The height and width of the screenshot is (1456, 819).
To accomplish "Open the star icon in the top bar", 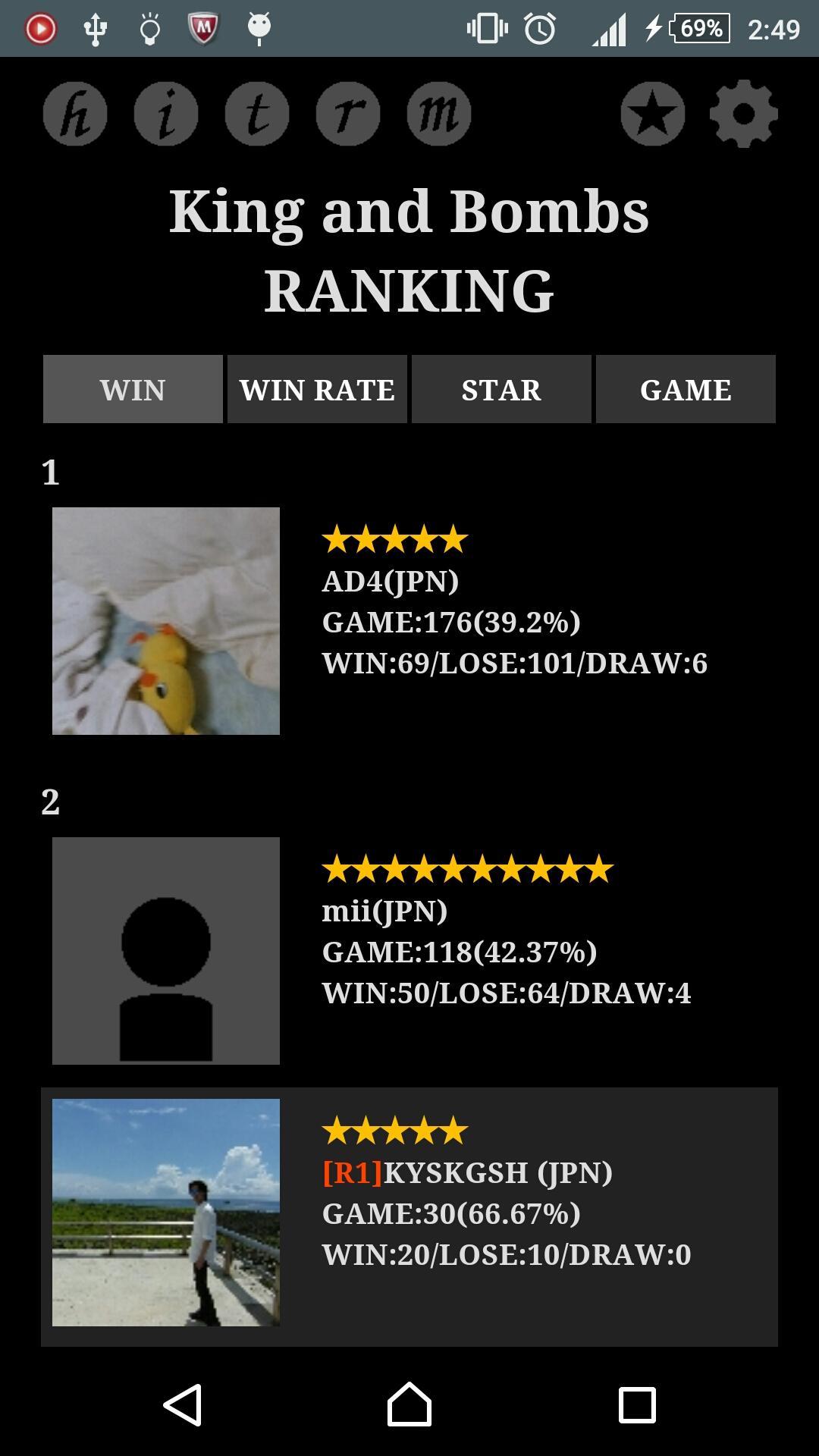I will (653, 114).
